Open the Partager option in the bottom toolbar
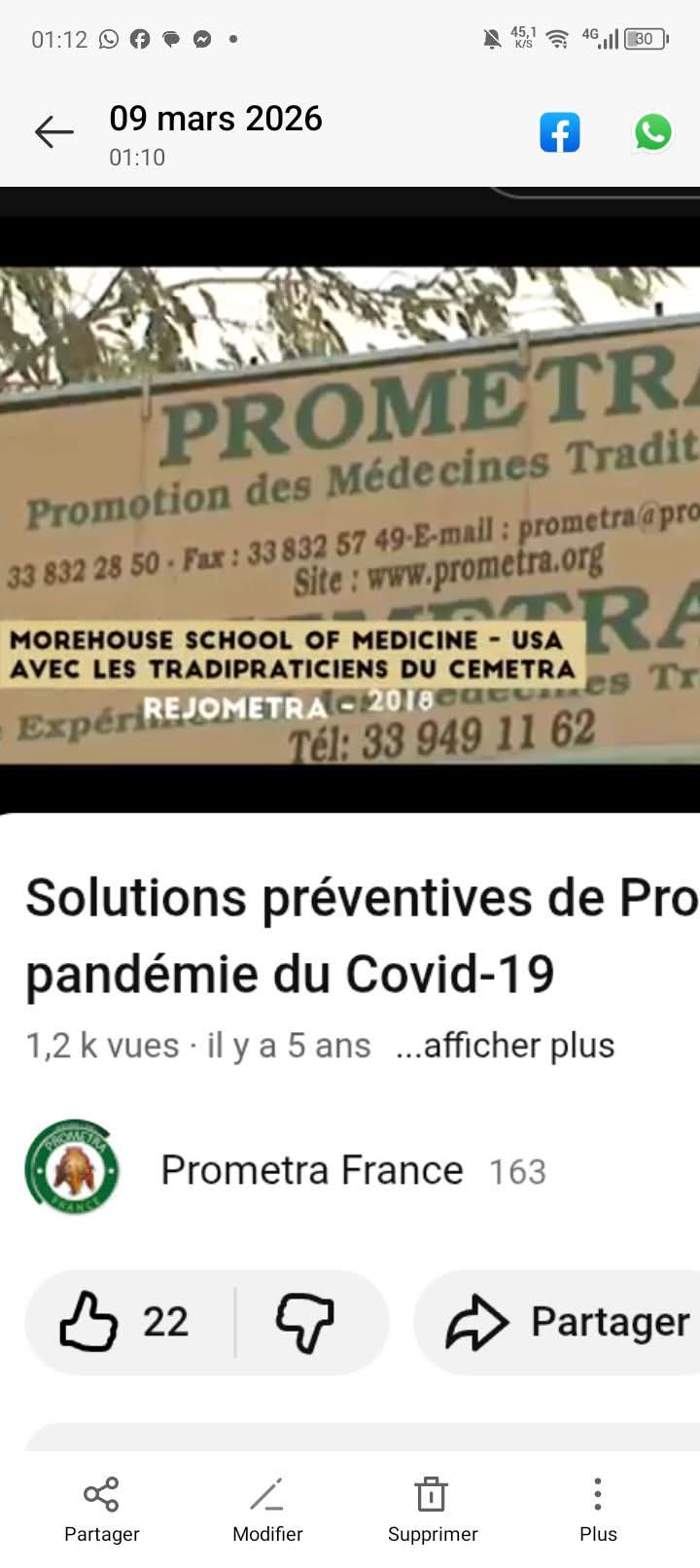 (101, 1509)
